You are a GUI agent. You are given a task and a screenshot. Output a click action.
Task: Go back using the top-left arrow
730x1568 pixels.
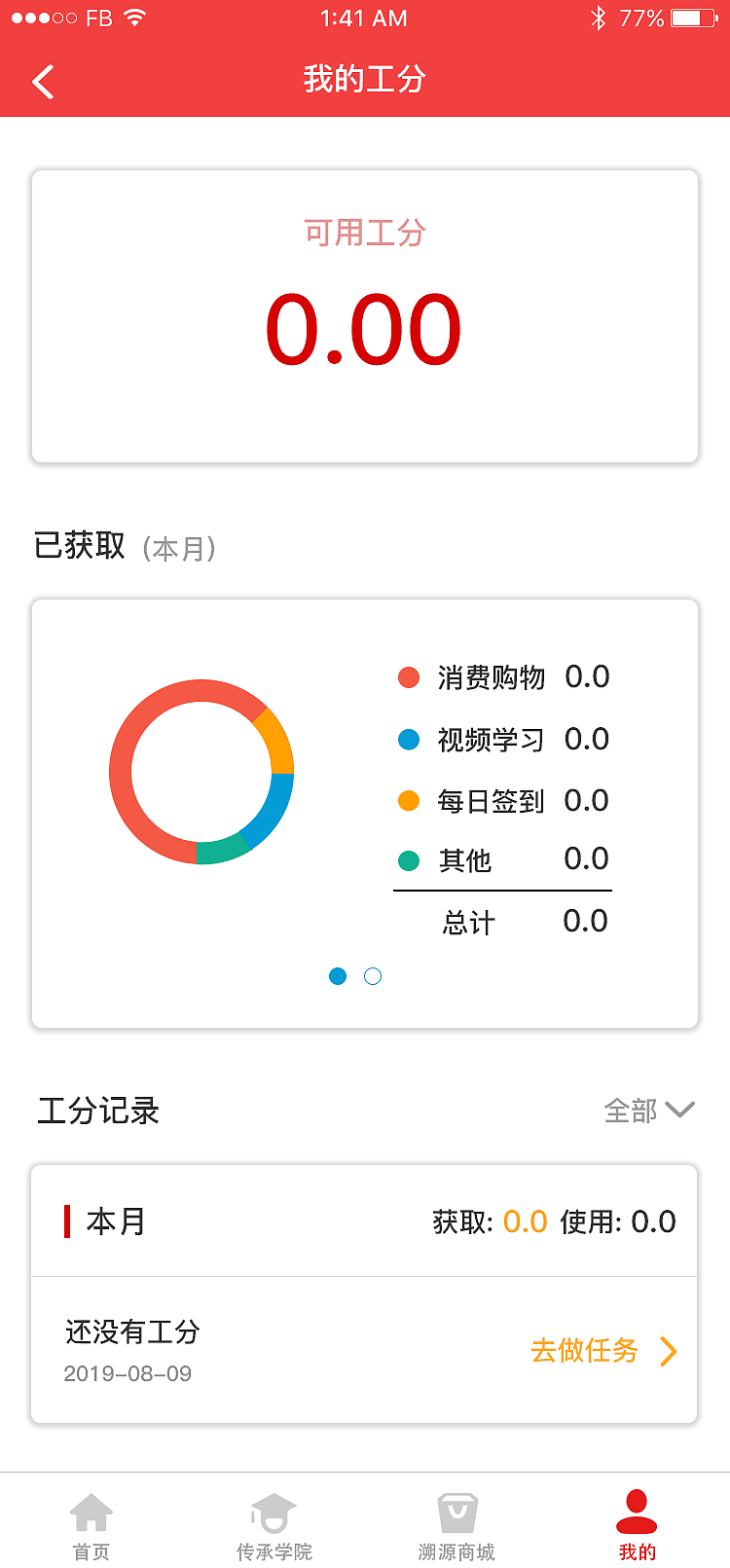(43, 82)
